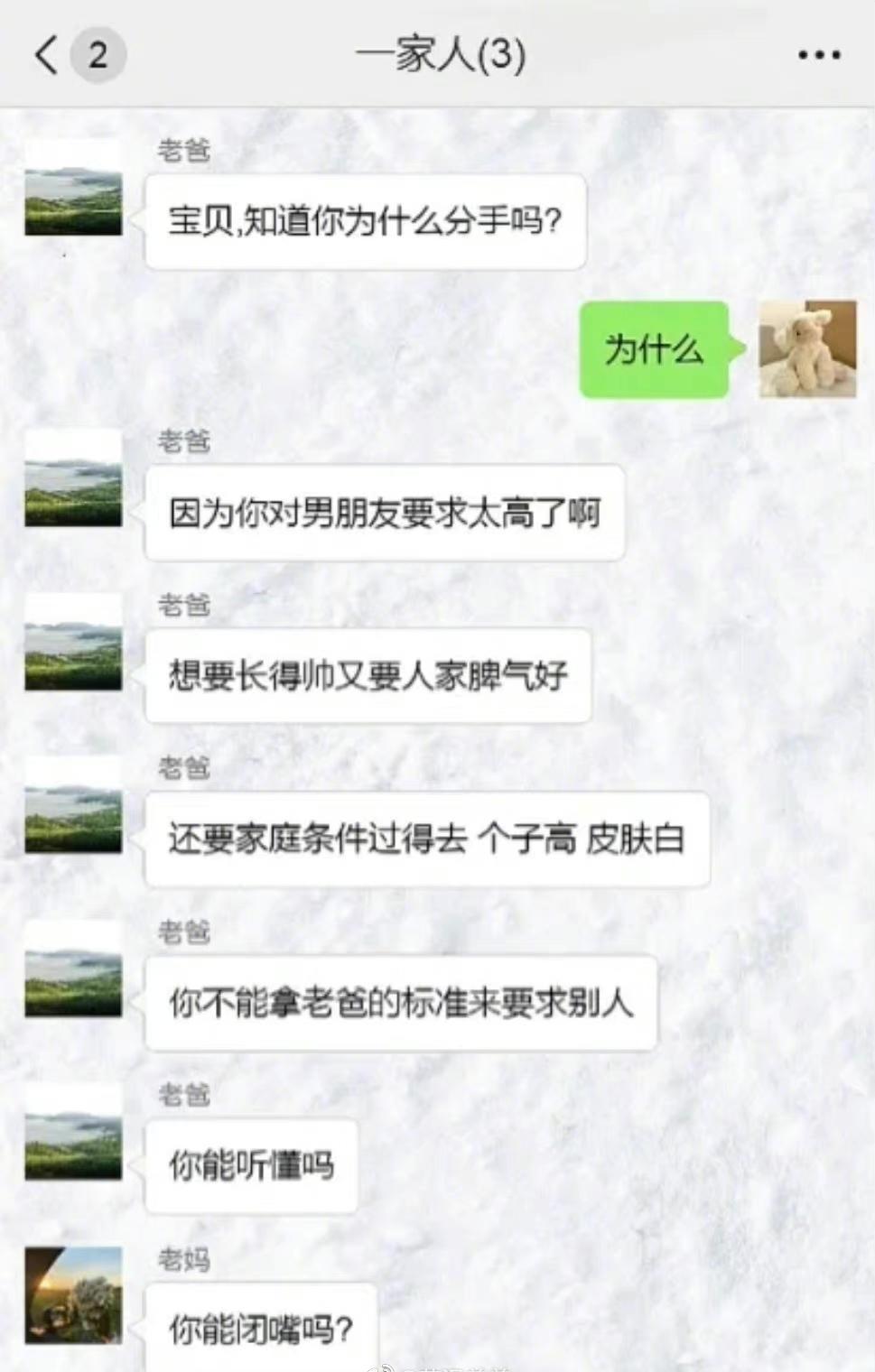Open my own avatar beside 为什么
The height and width of the screenshot is (1372, 875).
(x=807, y=349)
